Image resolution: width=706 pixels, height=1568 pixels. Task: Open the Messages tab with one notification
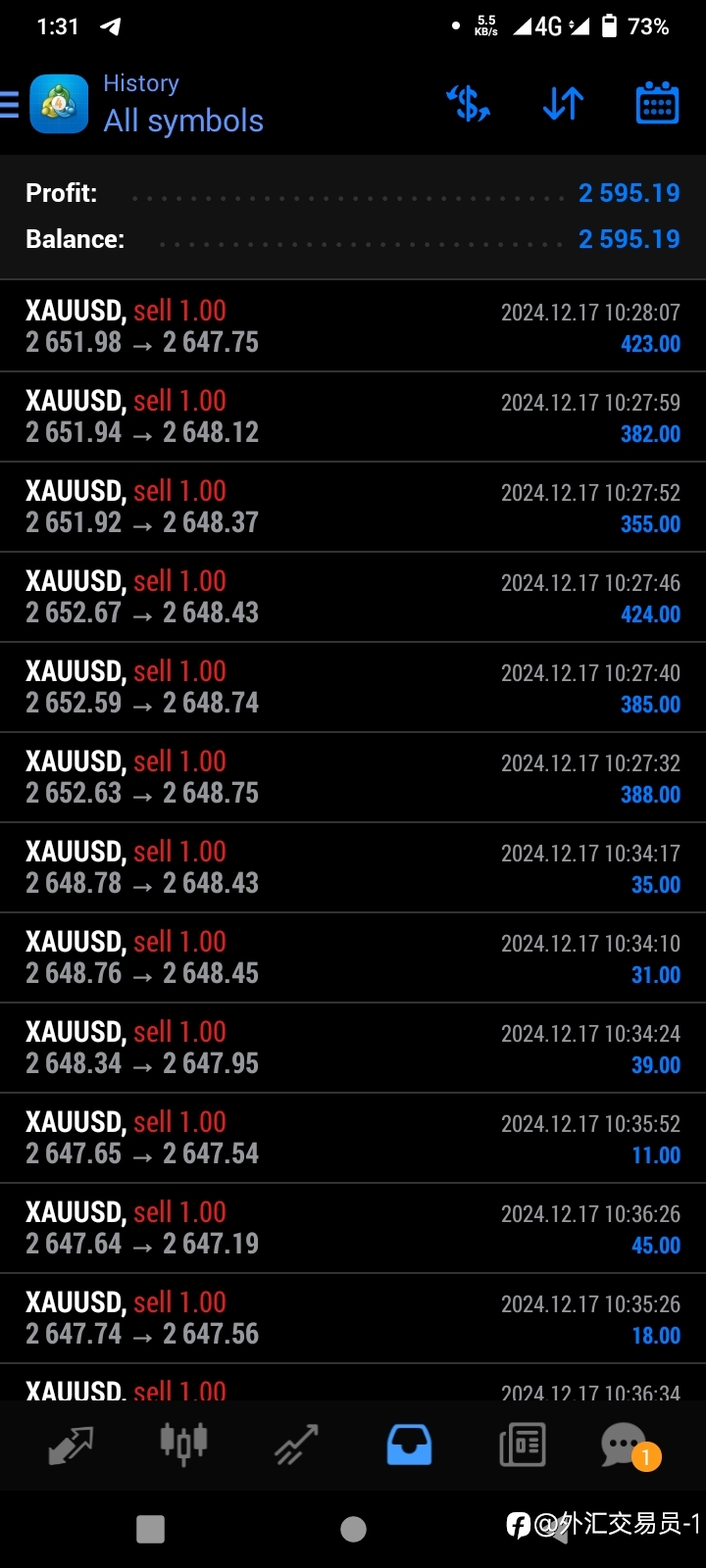[x=629, y=1445]
